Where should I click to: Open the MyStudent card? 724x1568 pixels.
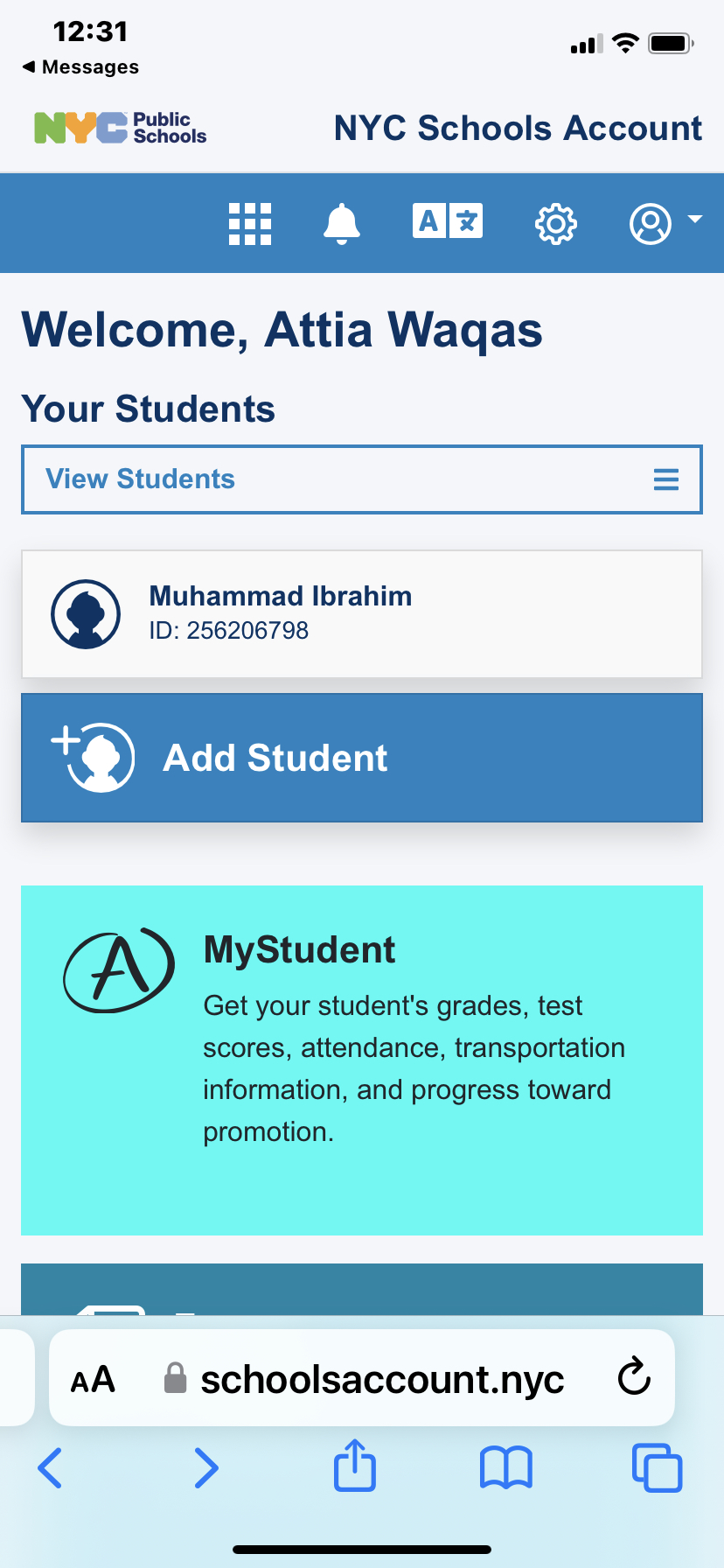362,1060
